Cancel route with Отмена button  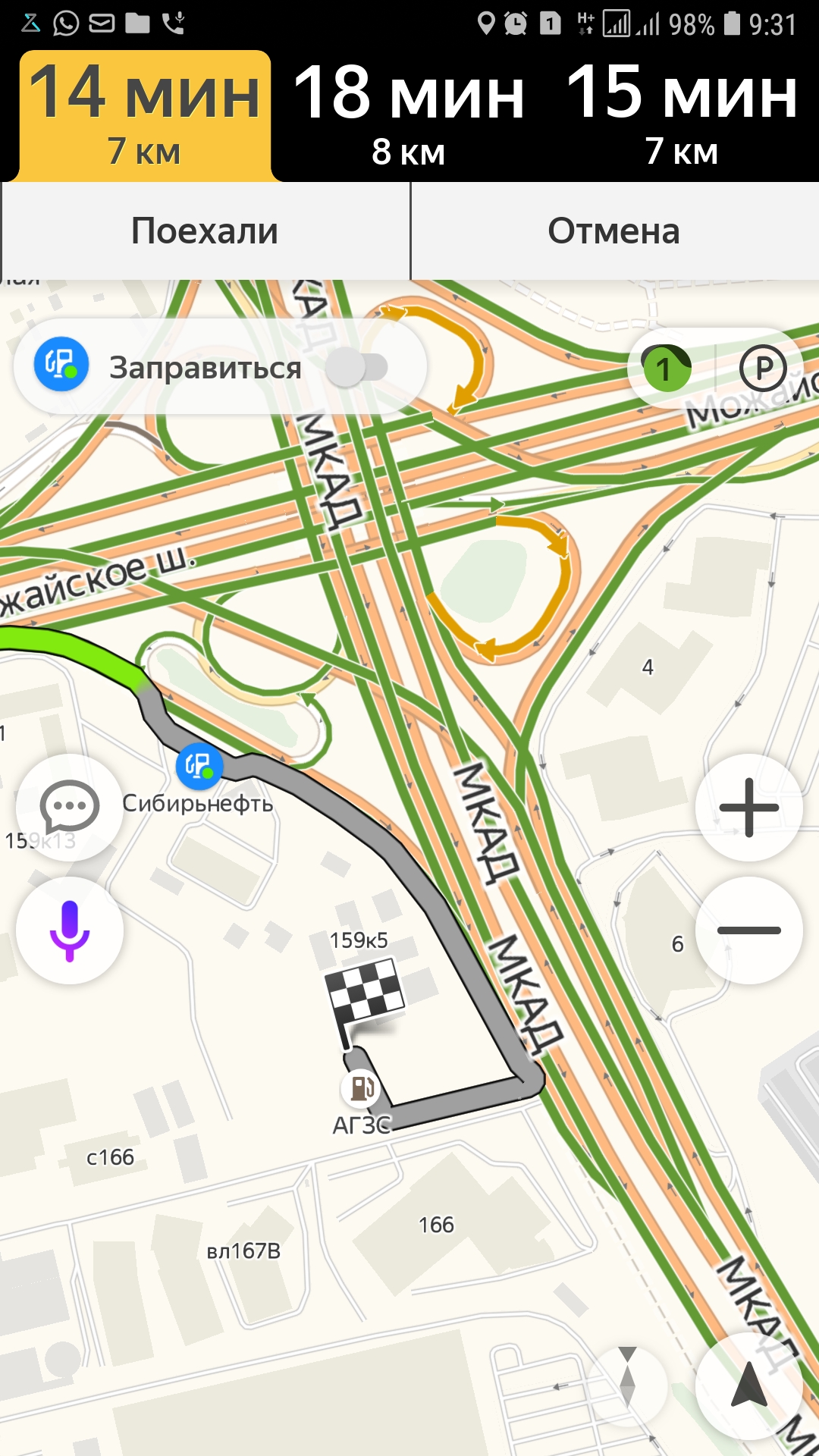(x=614, y=231)
